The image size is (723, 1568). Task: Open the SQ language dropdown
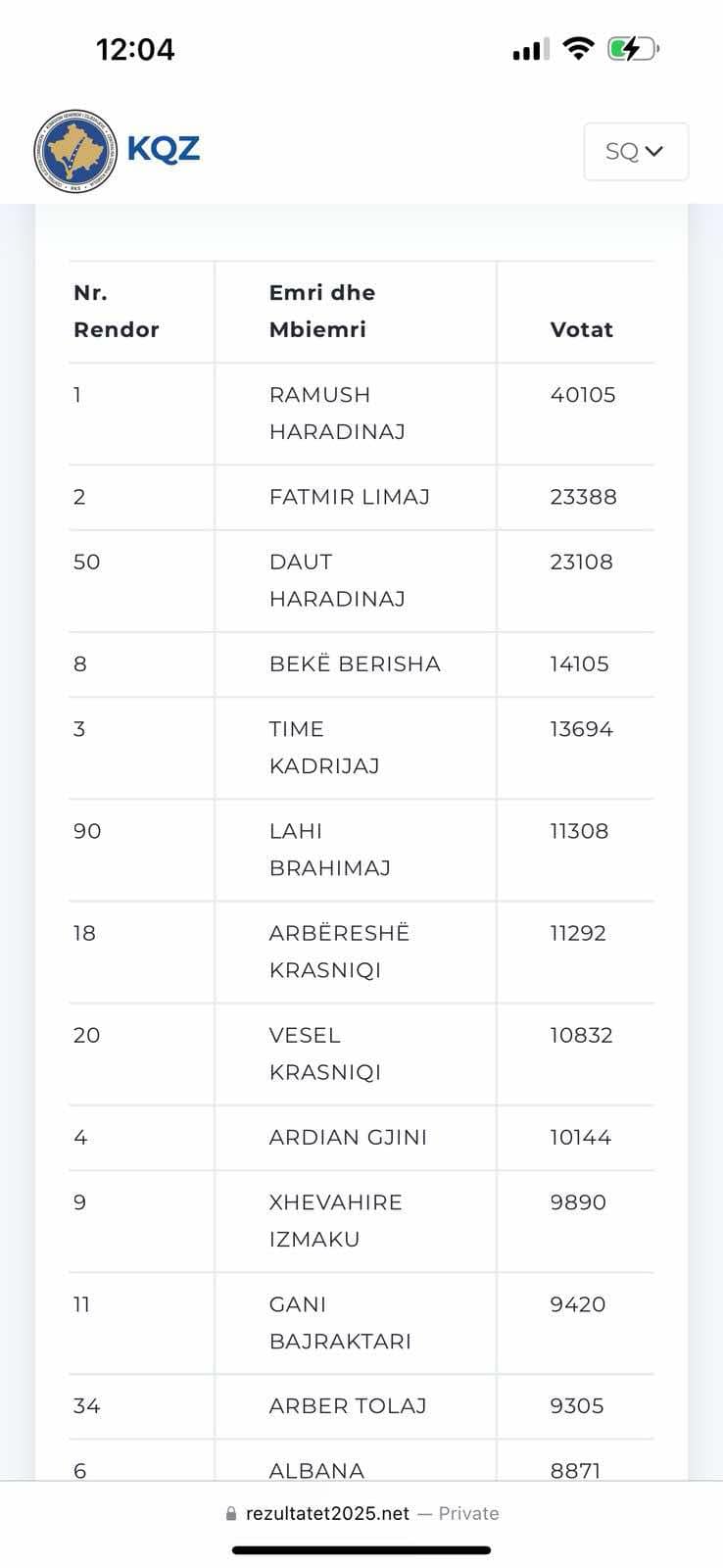click(635, 151)
